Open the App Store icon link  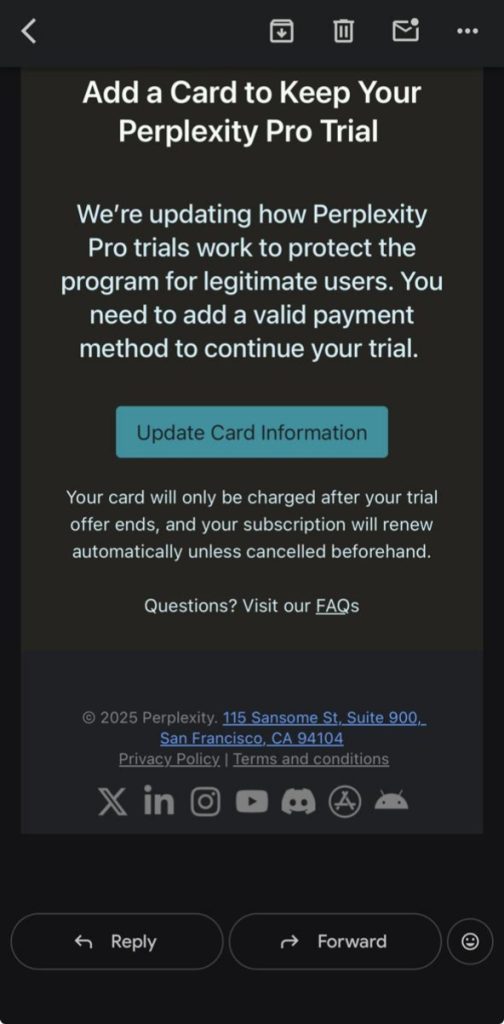pos(345,802)
